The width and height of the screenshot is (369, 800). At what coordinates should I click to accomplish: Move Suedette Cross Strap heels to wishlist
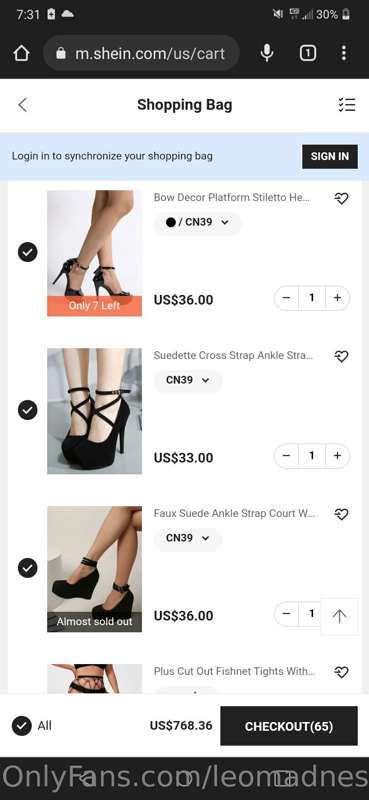pos(341,356)
